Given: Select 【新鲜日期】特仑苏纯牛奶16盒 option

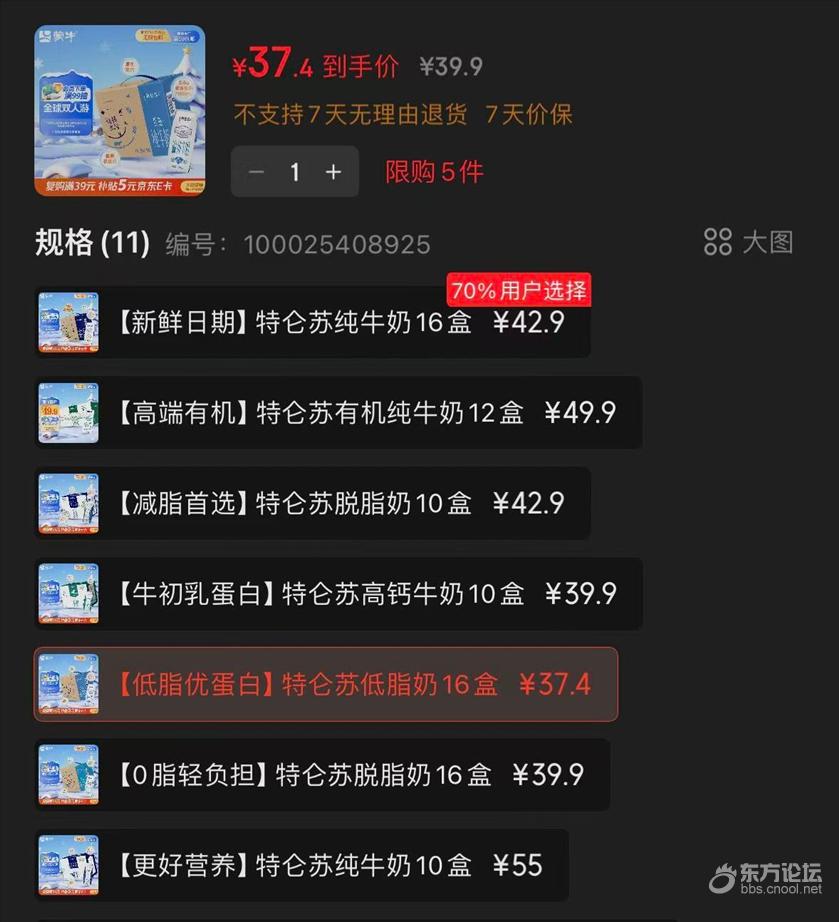Looking at the screenshot, I should point(312,322).
